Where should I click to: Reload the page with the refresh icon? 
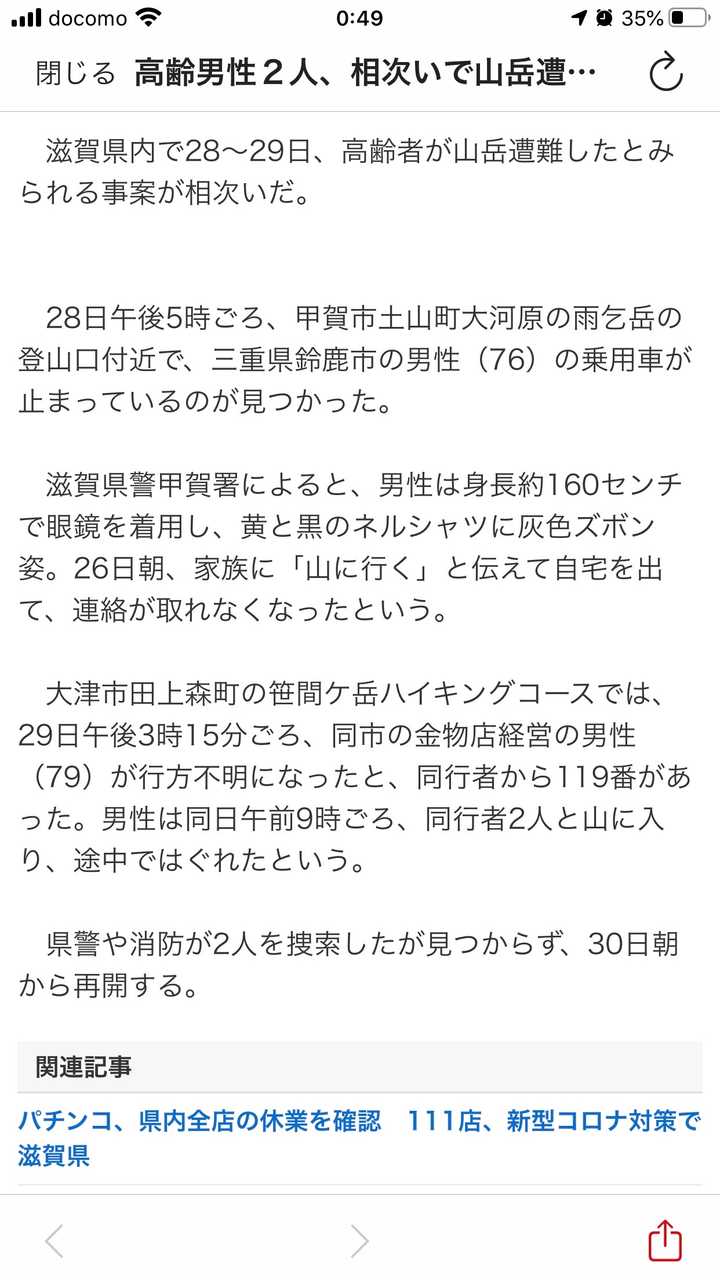666,73
